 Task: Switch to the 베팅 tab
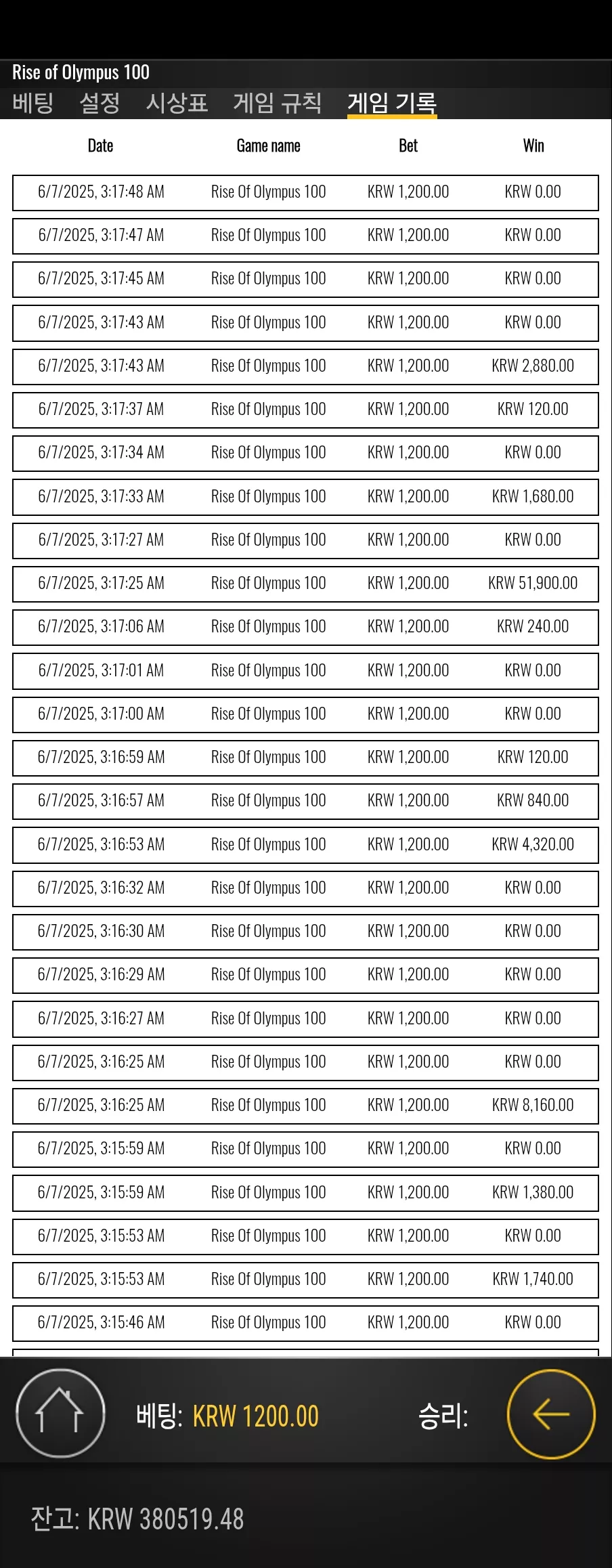(x=32, y=103)
